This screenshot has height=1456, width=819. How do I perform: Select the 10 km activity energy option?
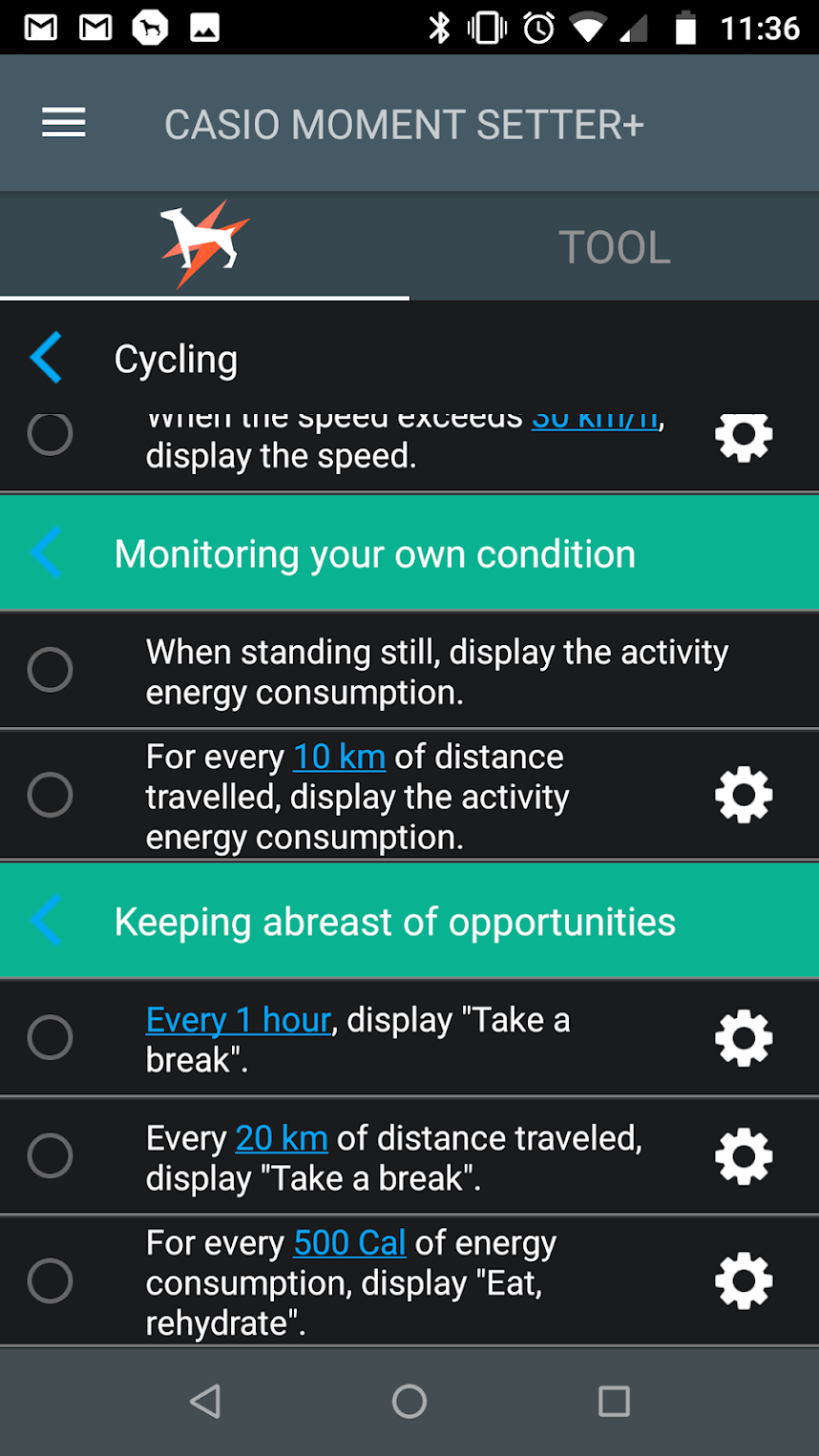pyautogui.click(x=50, y=795)
